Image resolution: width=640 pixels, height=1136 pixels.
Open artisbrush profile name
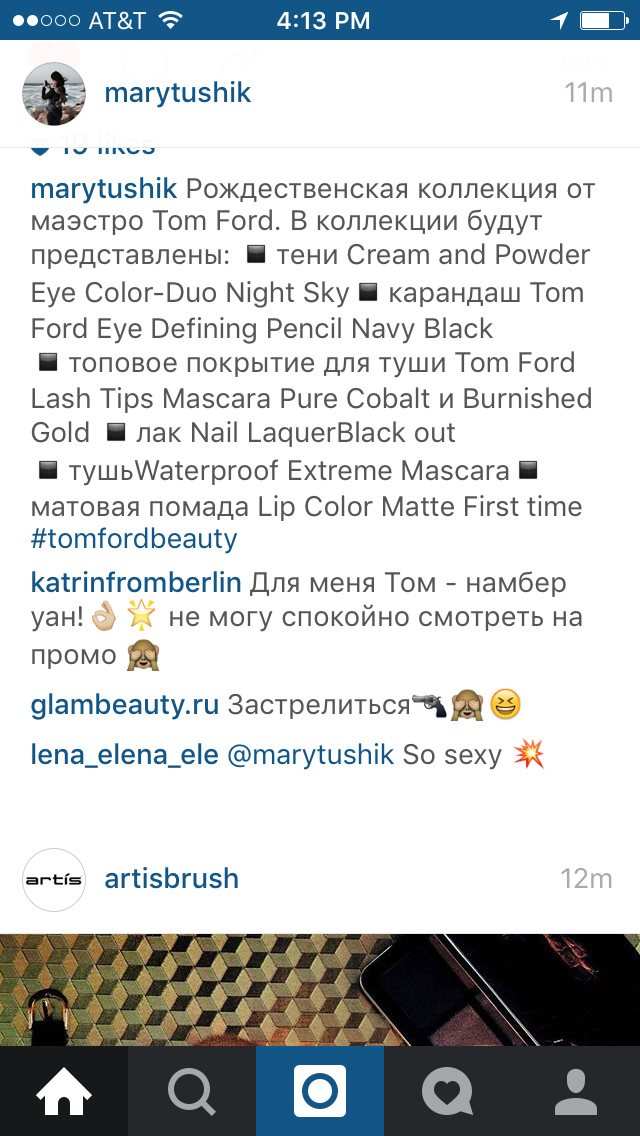pos(171,879)
